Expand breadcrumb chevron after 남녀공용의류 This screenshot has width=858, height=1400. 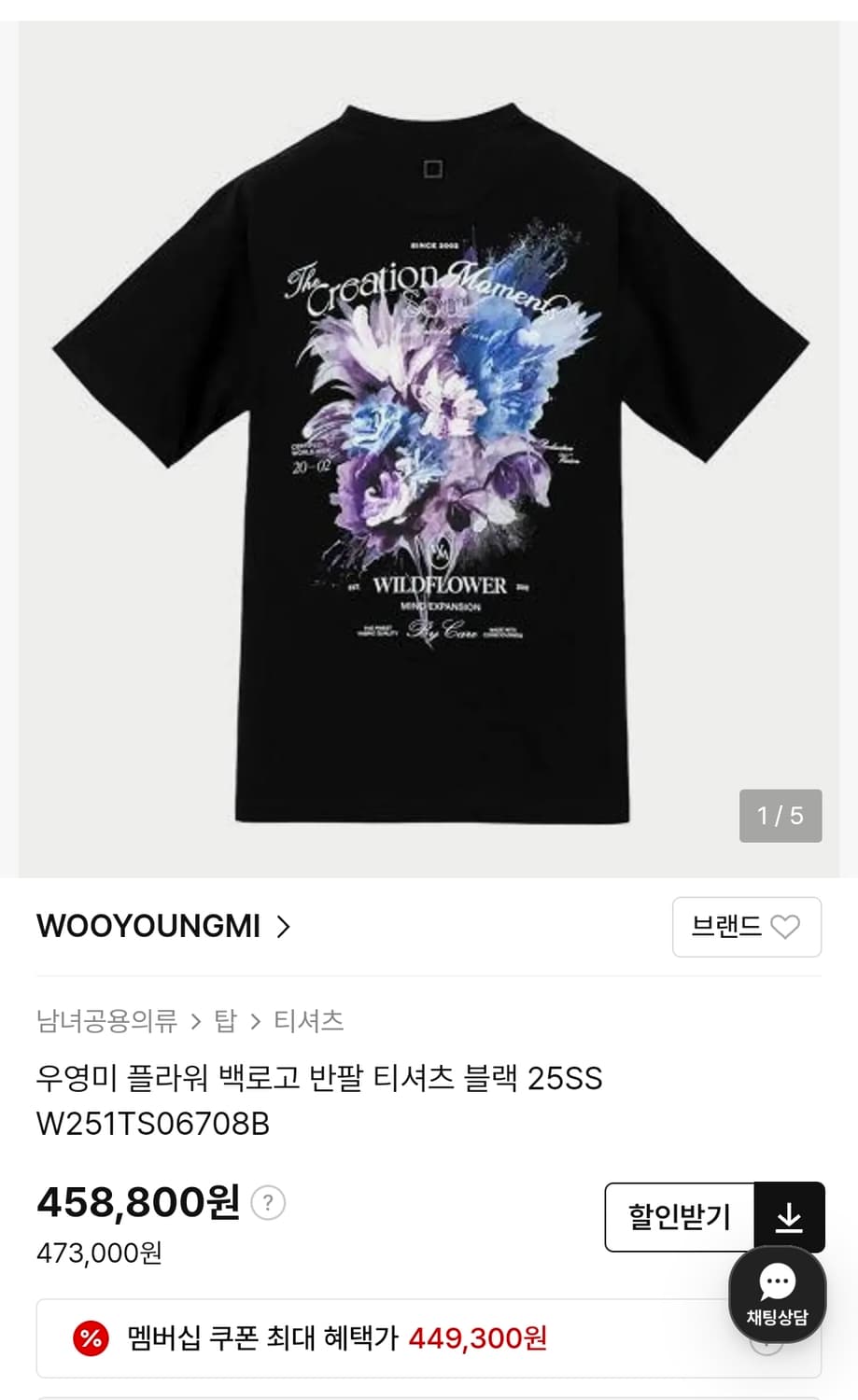[194, 1022]
